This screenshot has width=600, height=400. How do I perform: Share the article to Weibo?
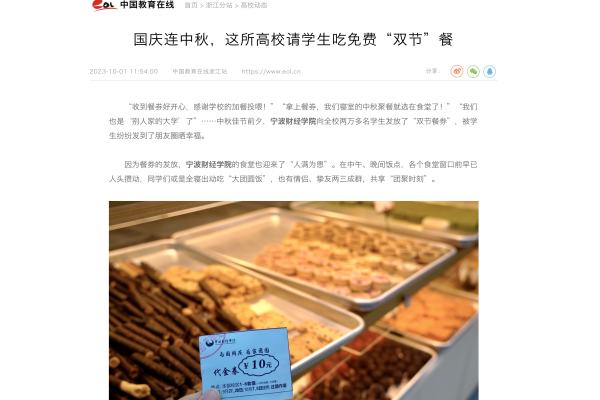(x=457, y=72)
